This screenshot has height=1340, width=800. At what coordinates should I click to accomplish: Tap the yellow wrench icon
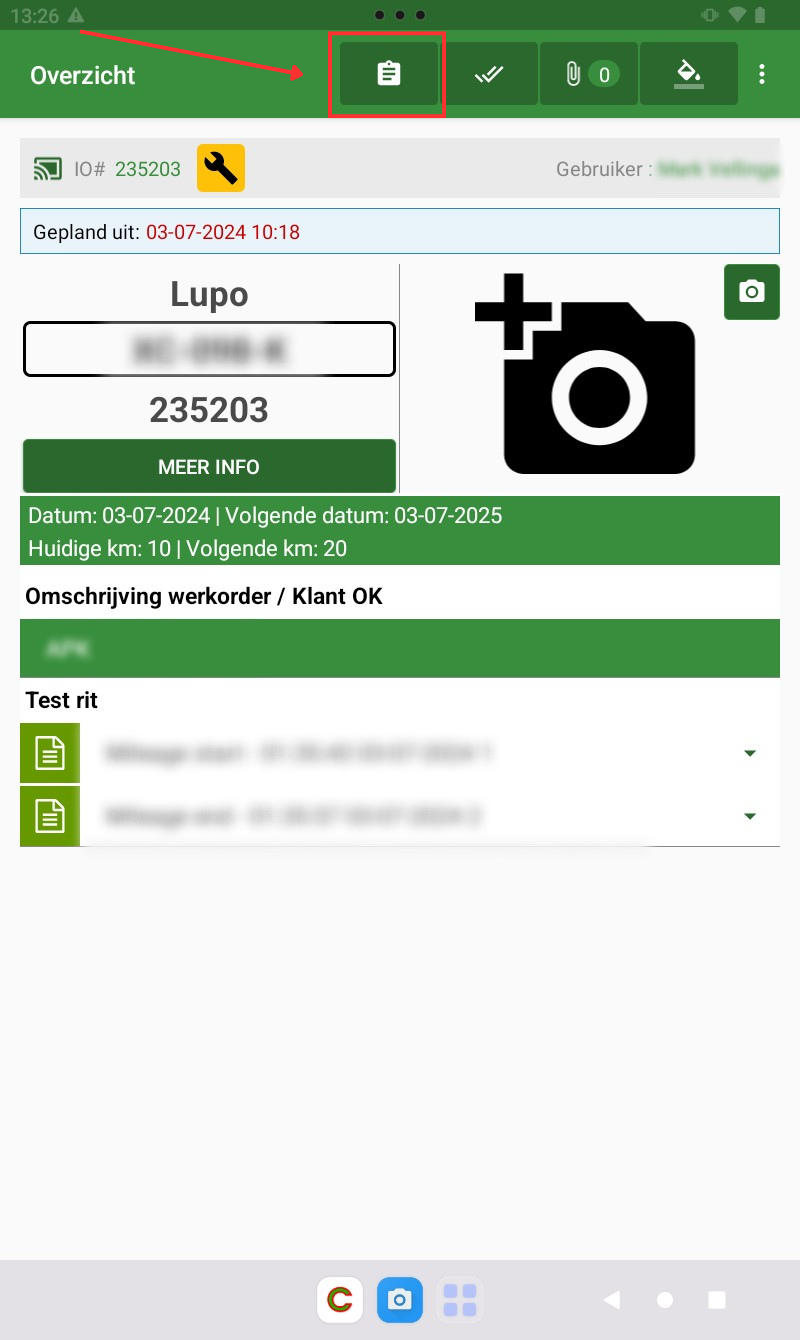(x=221, y=168)
